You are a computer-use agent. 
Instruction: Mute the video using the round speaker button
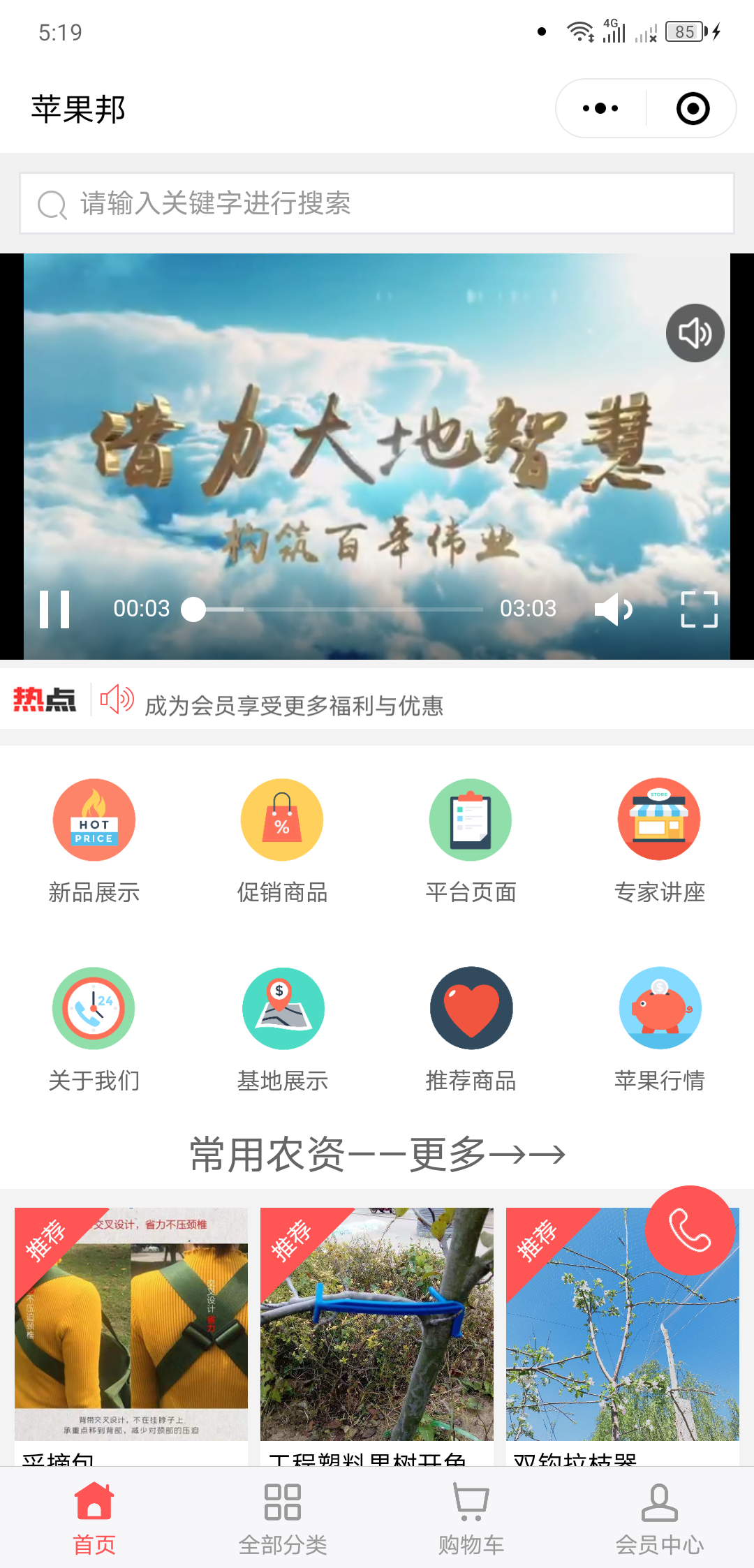click(x=695, y=333)
